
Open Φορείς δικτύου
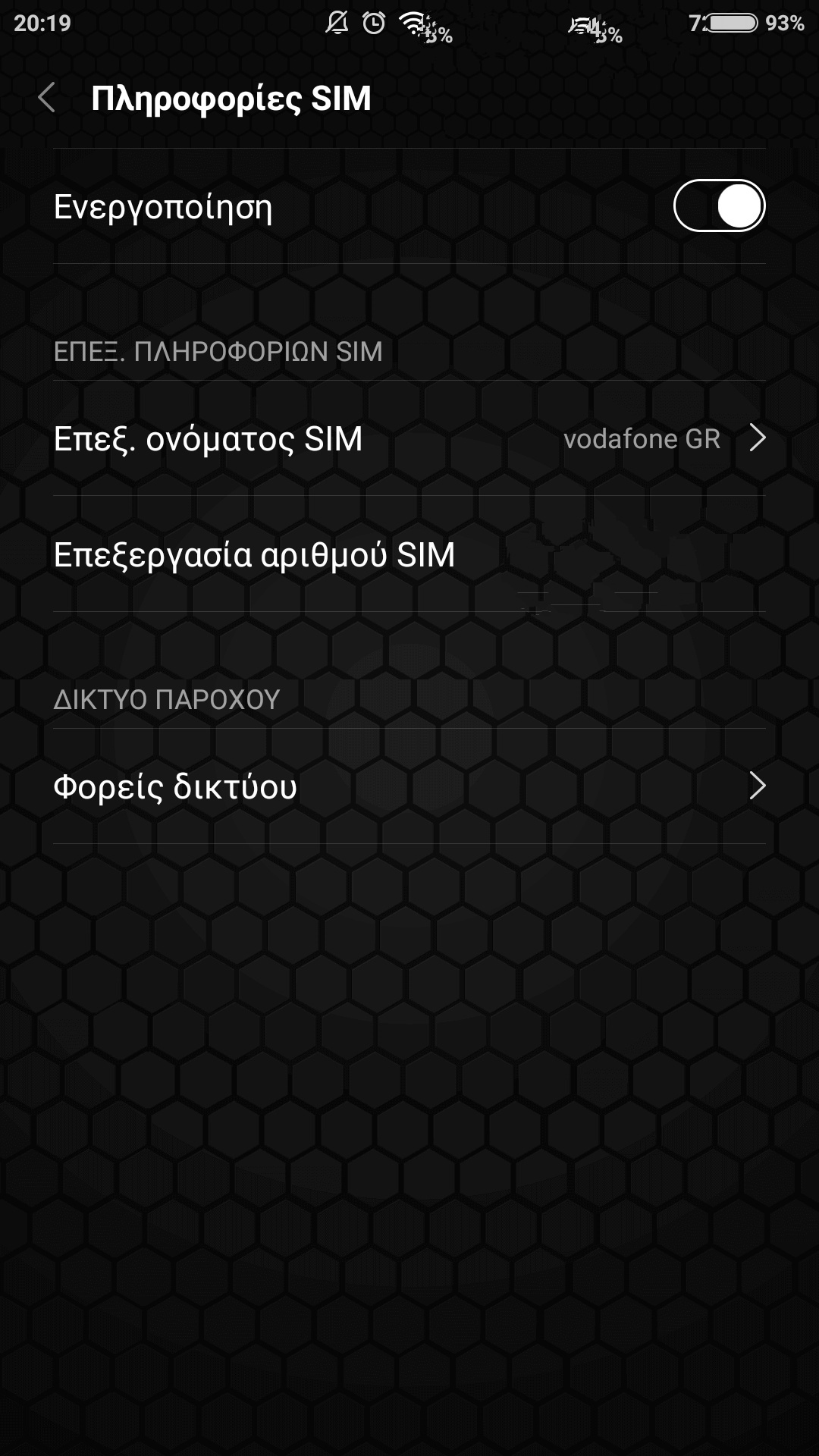409,786
